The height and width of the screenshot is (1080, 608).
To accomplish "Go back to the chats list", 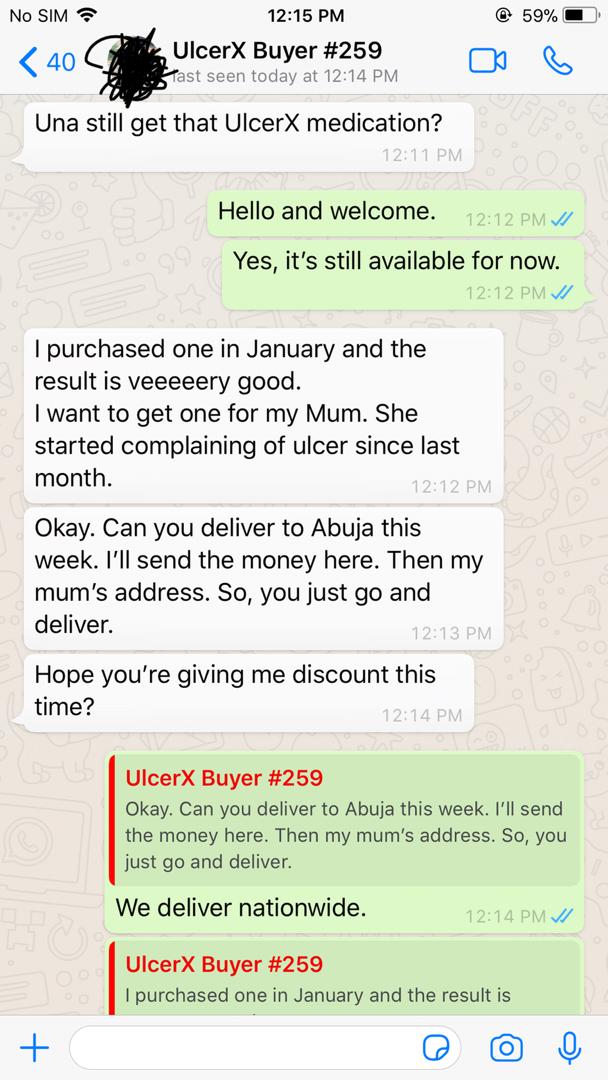I will tap(46, 61).
